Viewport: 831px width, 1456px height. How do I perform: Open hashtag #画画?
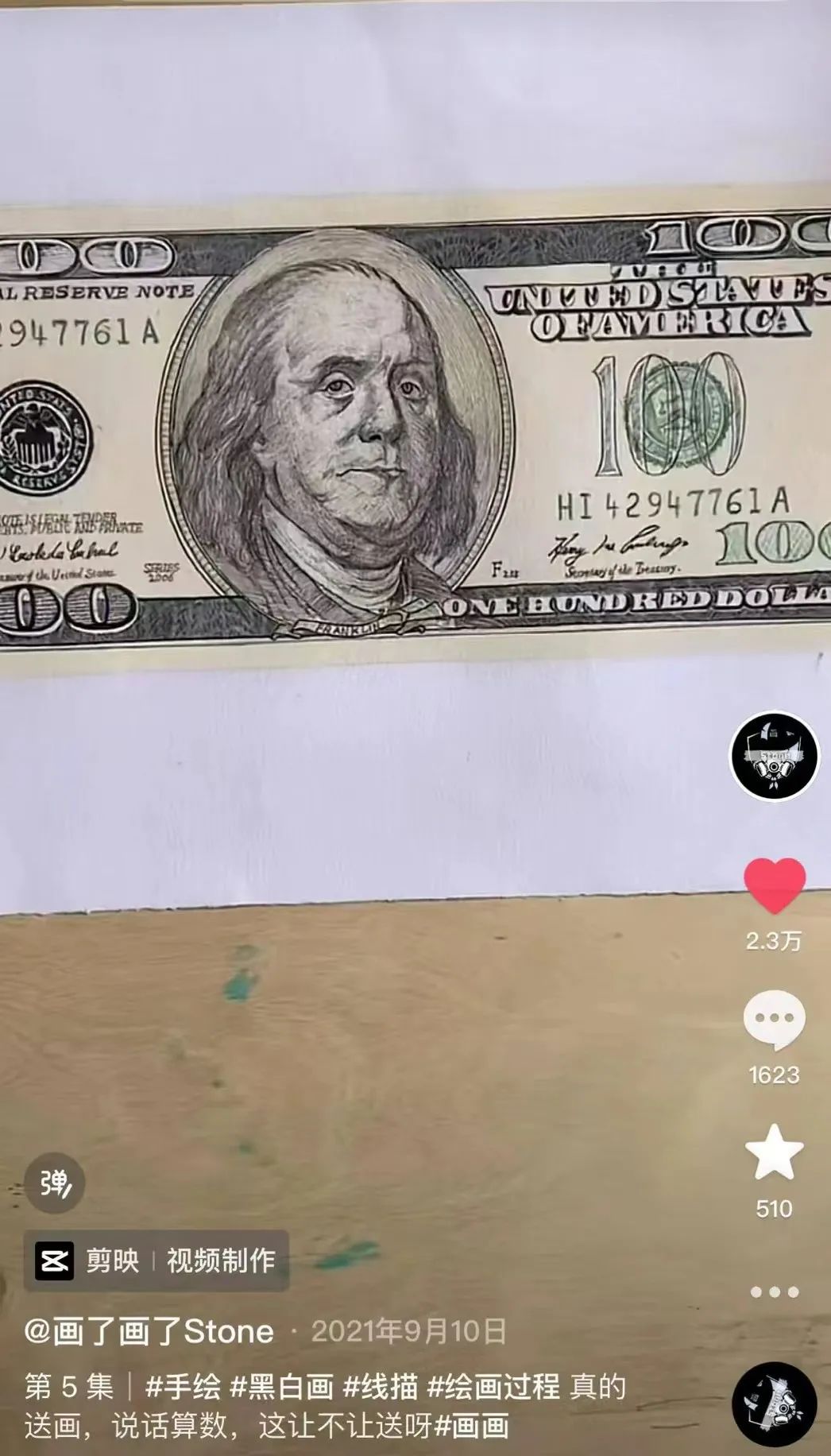472,1426
